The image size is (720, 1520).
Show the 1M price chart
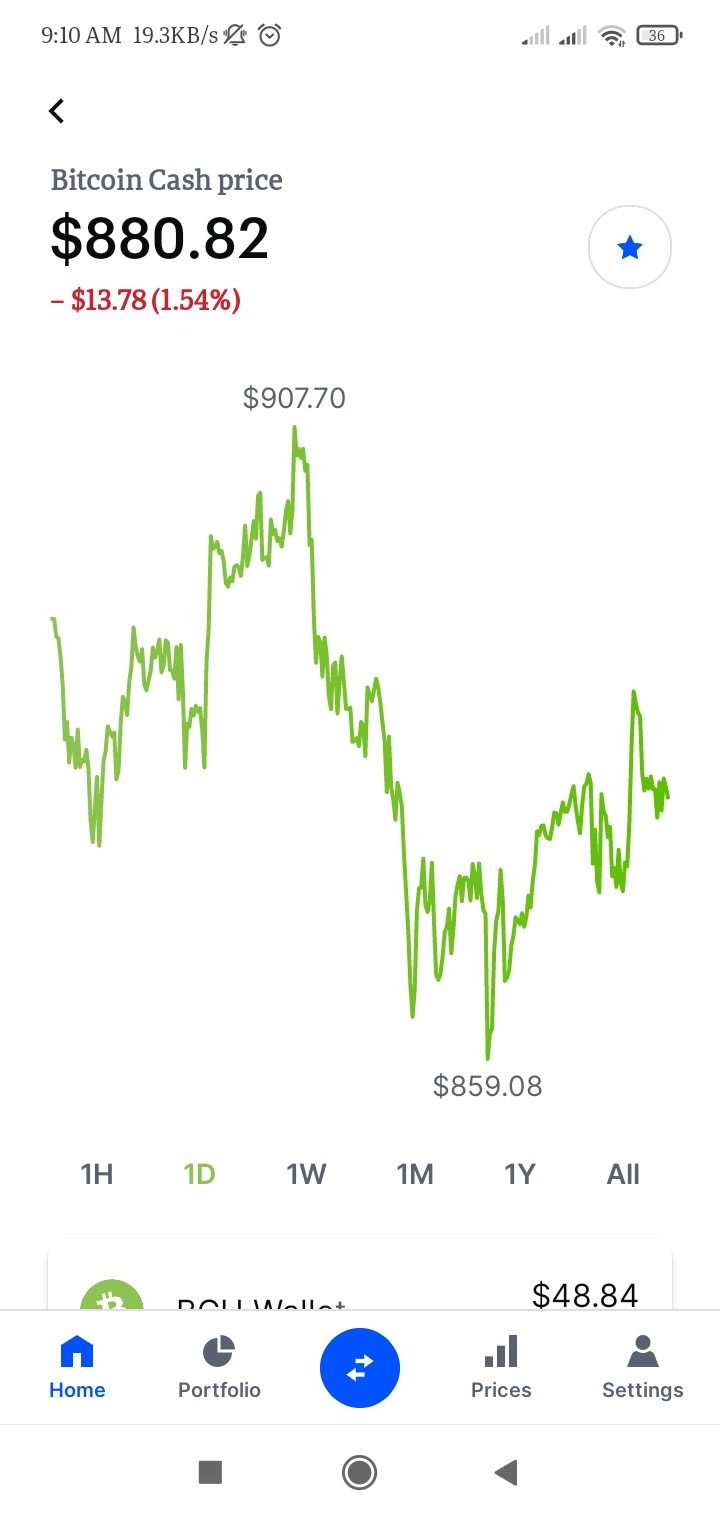[x=415, y=1174]
